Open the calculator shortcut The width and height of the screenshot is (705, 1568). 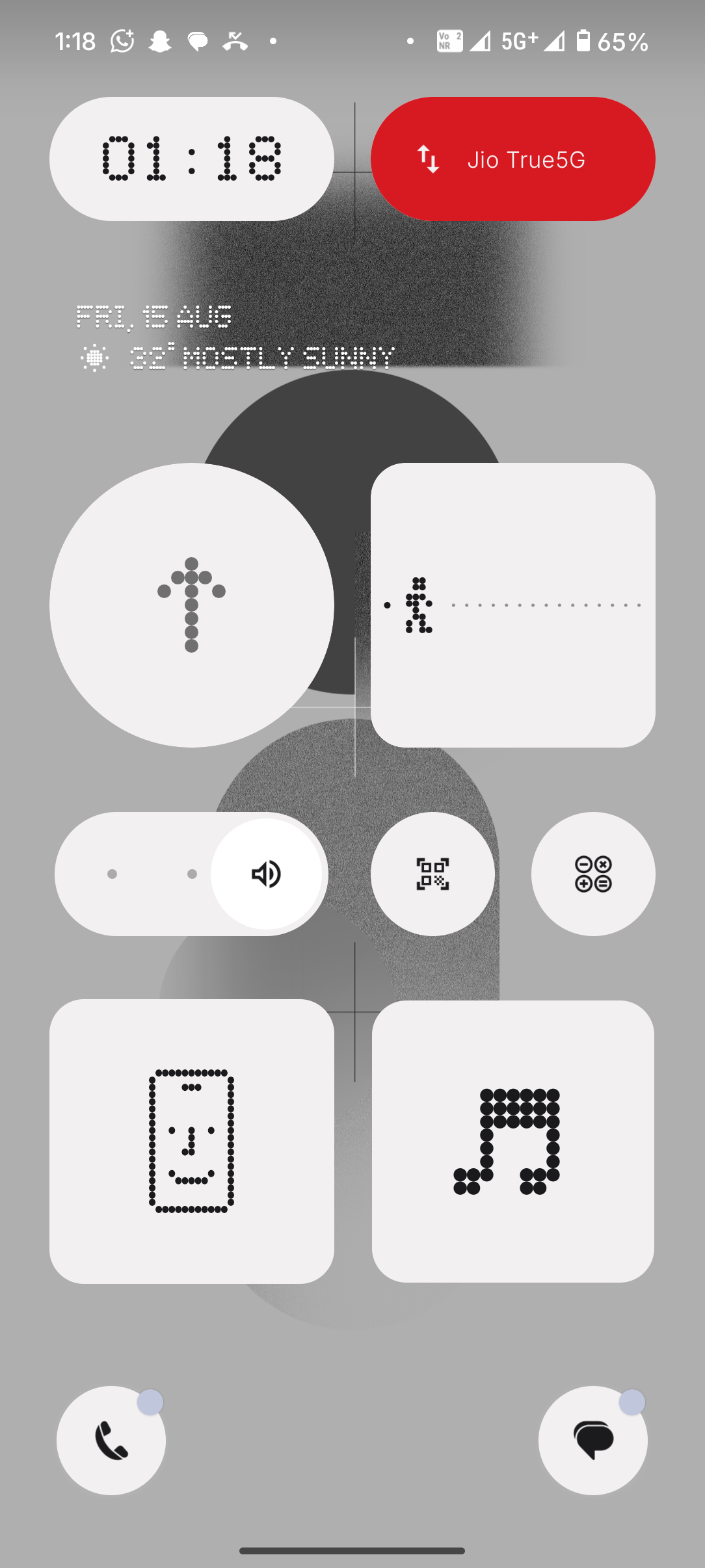pos(592,874)
